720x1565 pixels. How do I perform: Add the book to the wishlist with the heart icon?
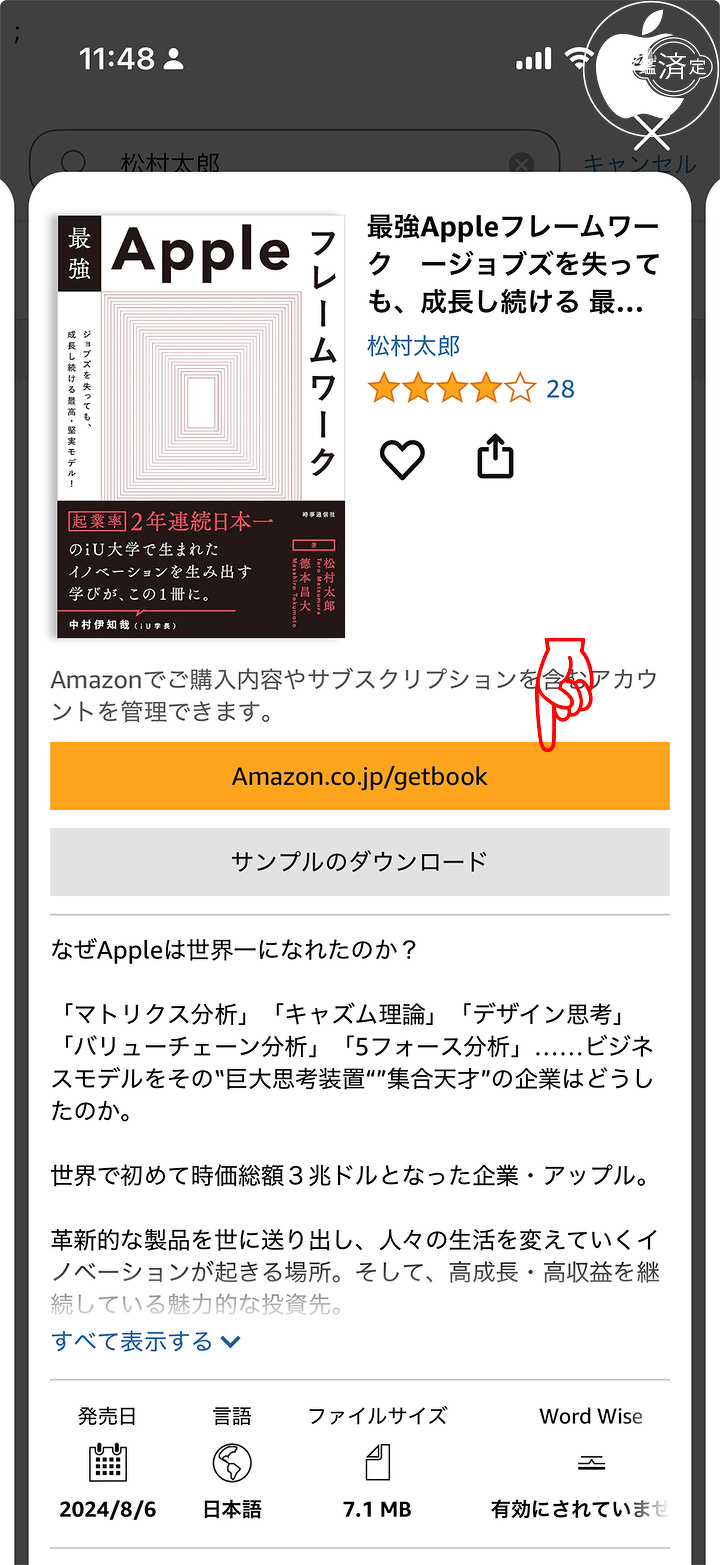[x=403, y=459]
